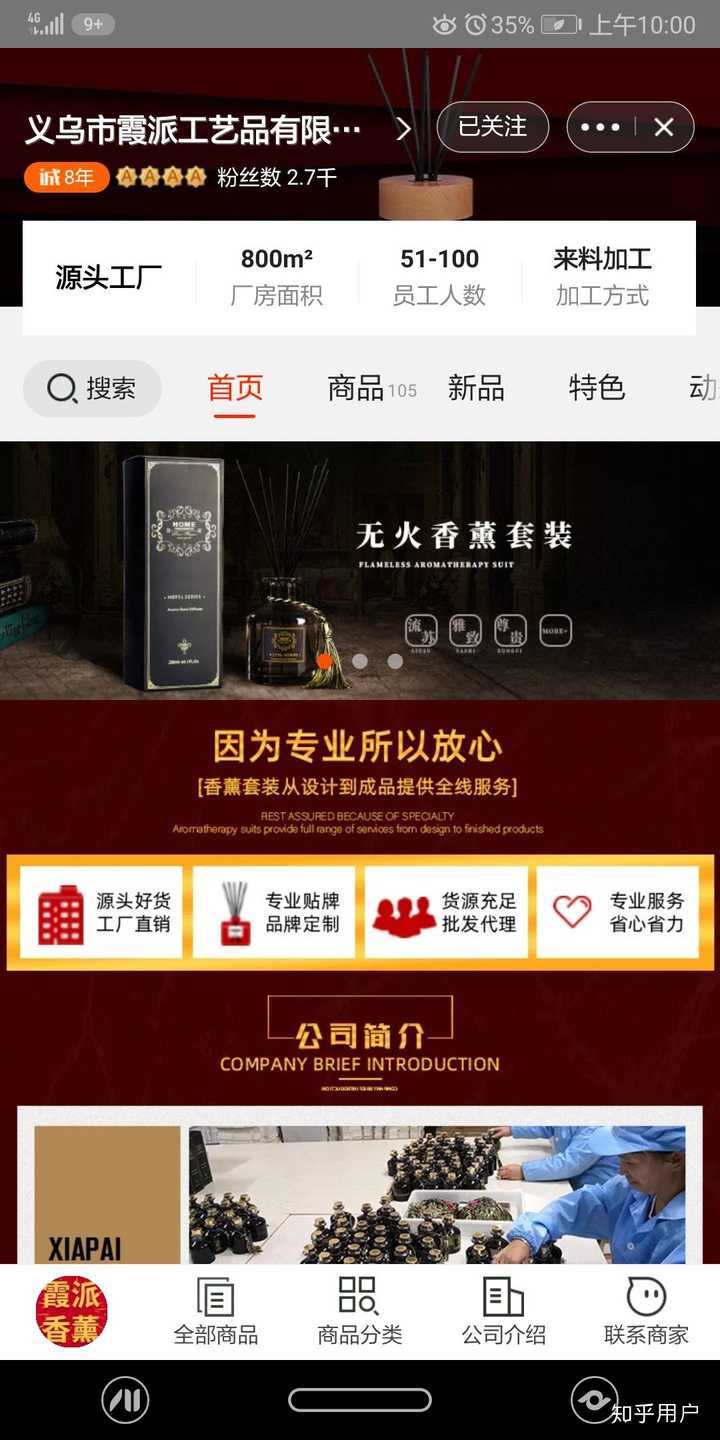Switch to the 特色 tab

pos(596,389)
